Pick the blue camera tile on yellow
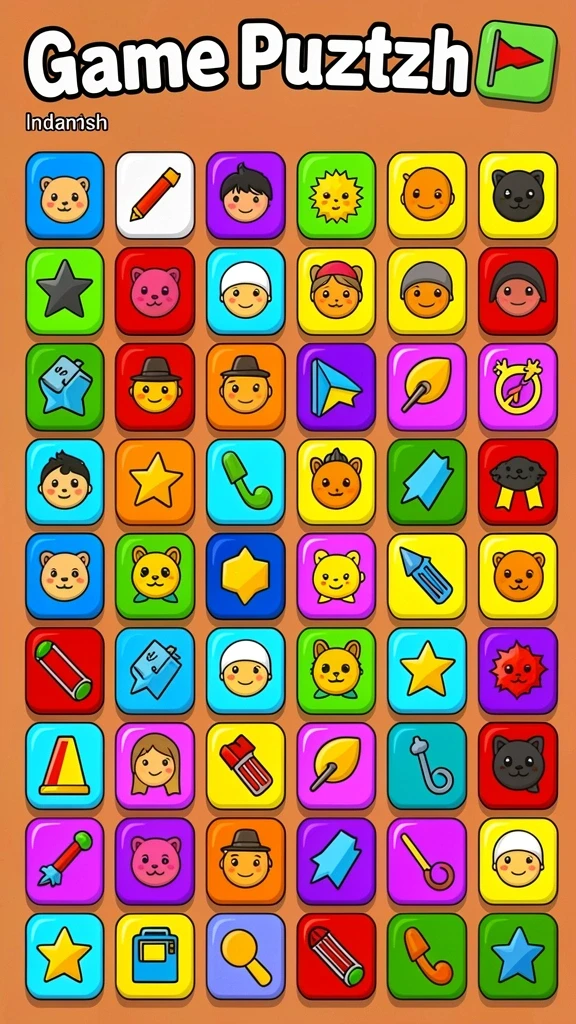 point(155,956)
